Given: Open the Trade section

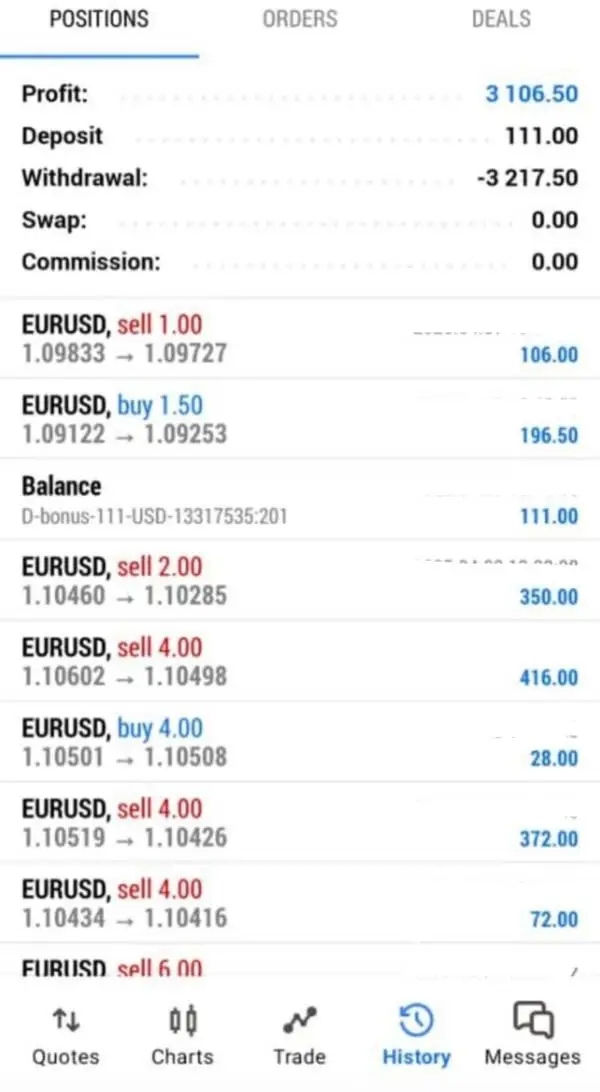Looking at the screenshot, I should click(x=299, y=1036).
